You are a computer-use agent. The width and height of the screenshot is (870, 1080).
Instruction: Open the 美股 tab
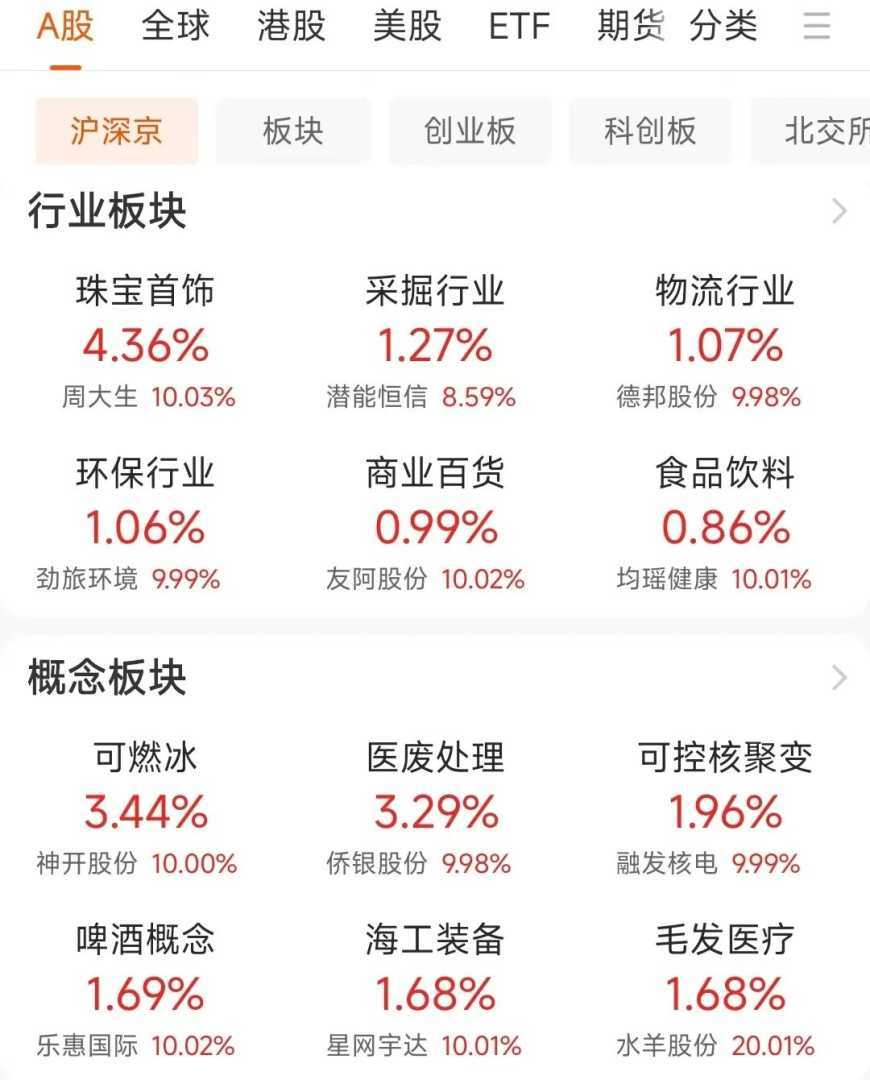tap(407, 27)
